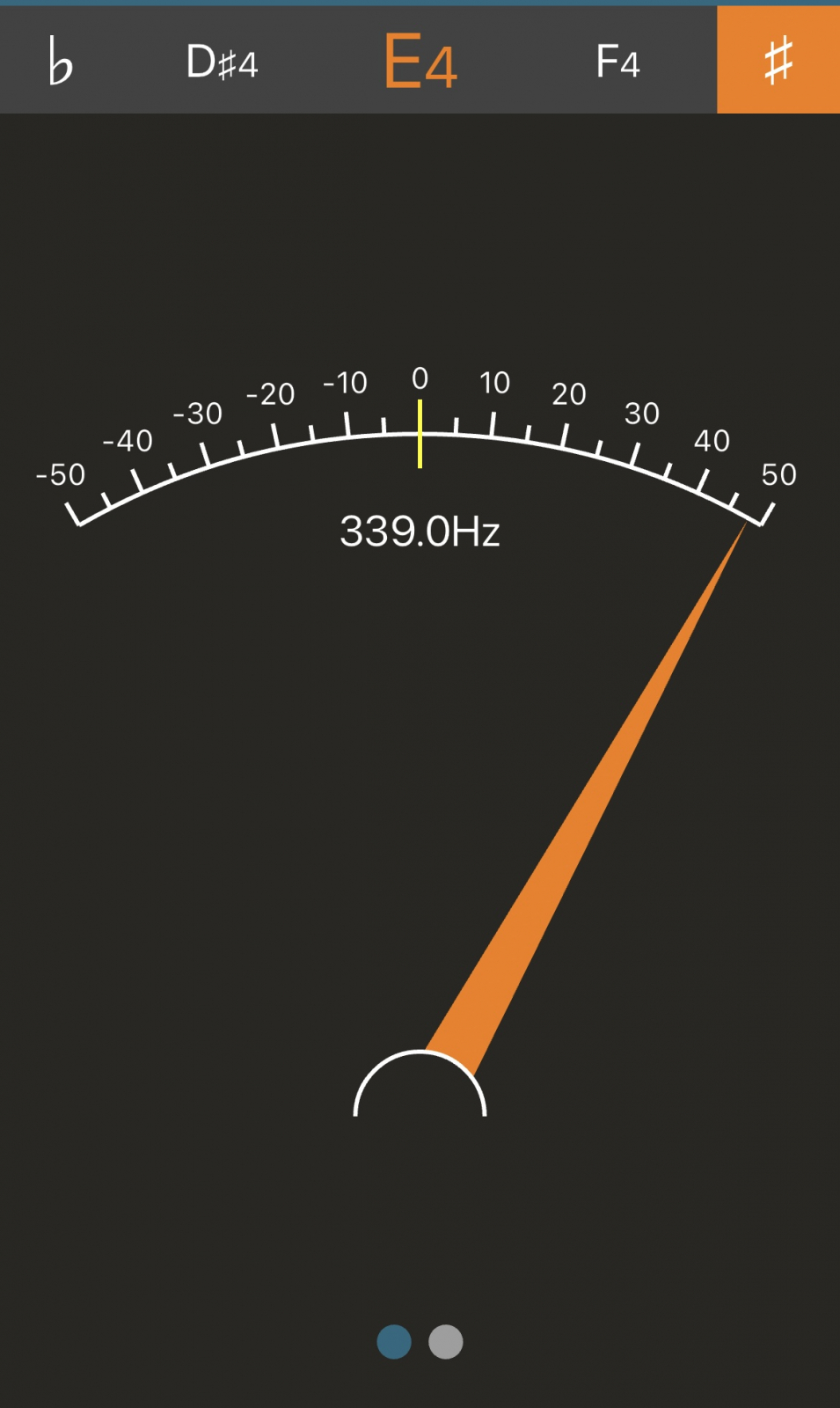Tap the flat symbol button

click(x=61, y=61)
